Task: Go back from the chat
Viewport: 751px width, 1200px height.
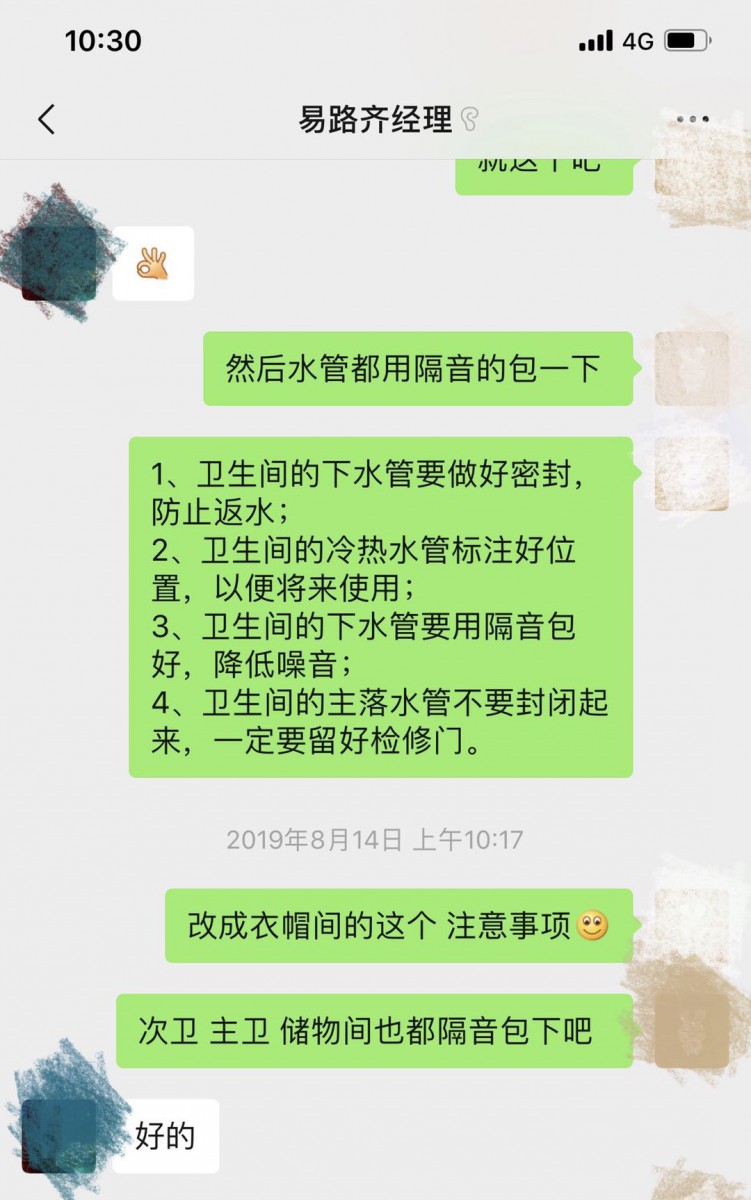Action: coord(46,120)
